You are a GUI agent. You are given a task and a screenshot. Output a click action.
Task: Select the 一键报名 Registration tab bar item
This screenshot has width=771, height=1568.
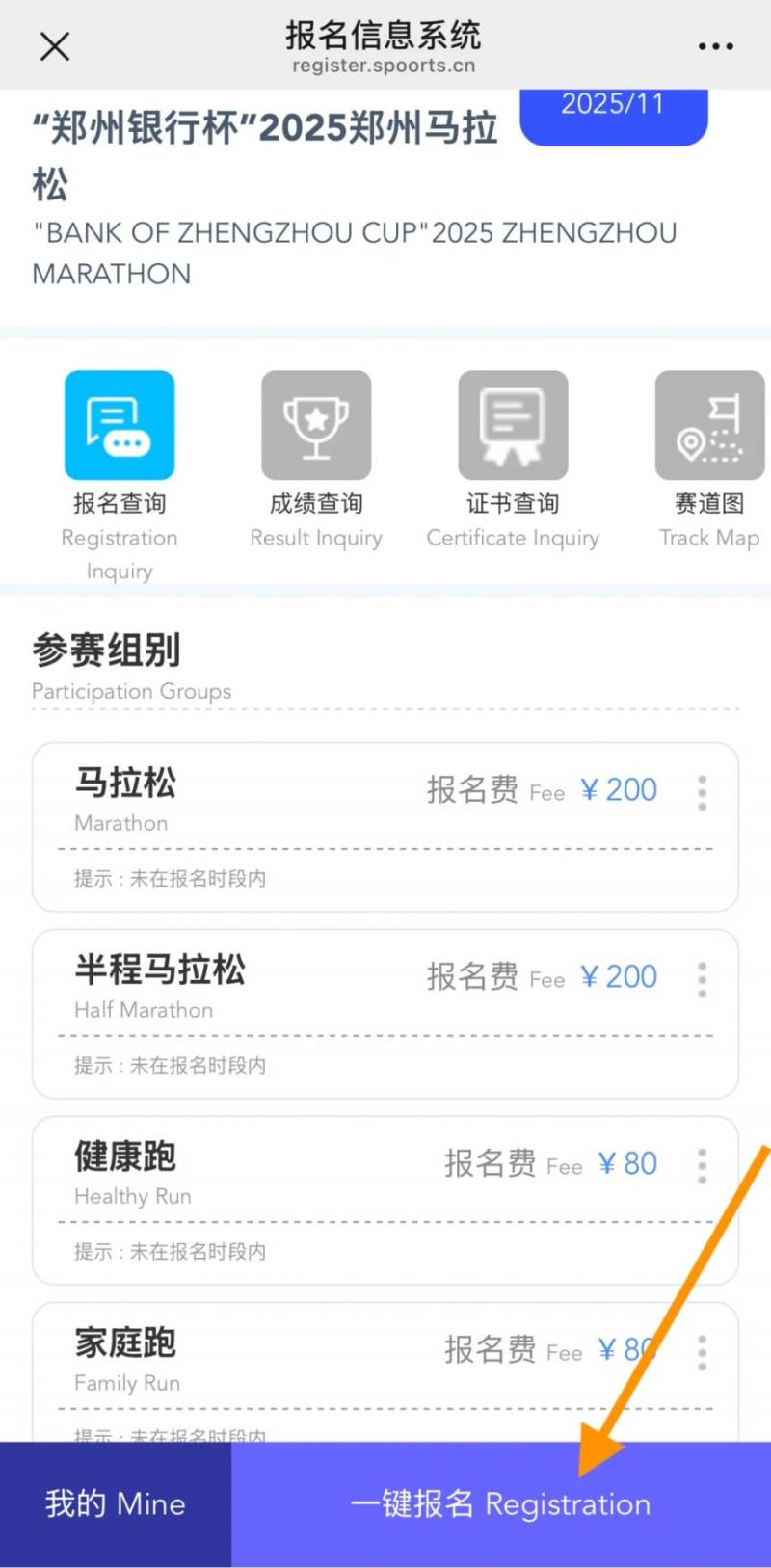tap(501, 1503)
